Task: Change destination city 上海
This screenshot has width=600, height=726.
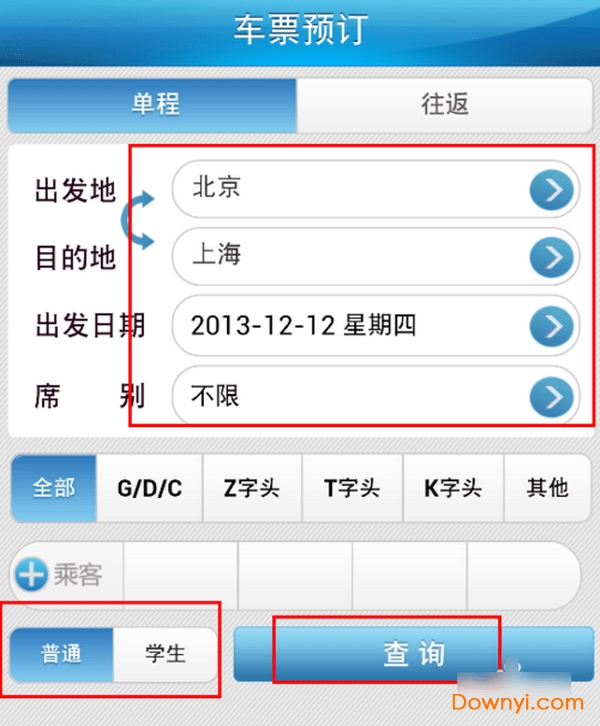Action: [375, 257]
